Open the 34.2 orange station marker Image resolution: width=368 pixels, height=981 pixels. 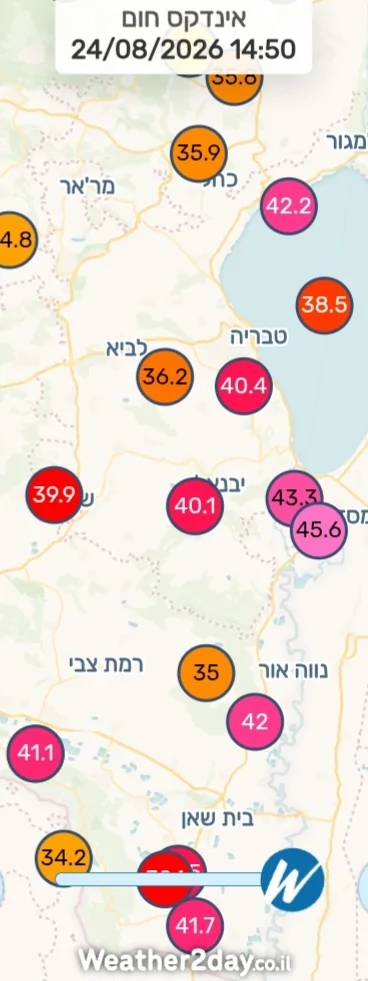coord(64,858)
